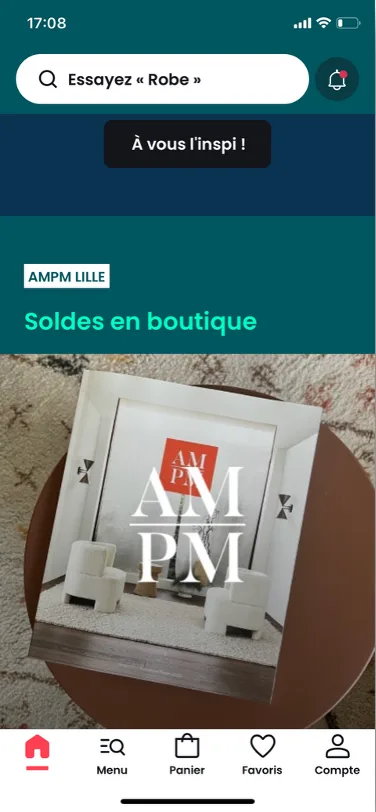Open the notifications bell
This screenshot has width=376, height=812.
(x=337, y=79)
